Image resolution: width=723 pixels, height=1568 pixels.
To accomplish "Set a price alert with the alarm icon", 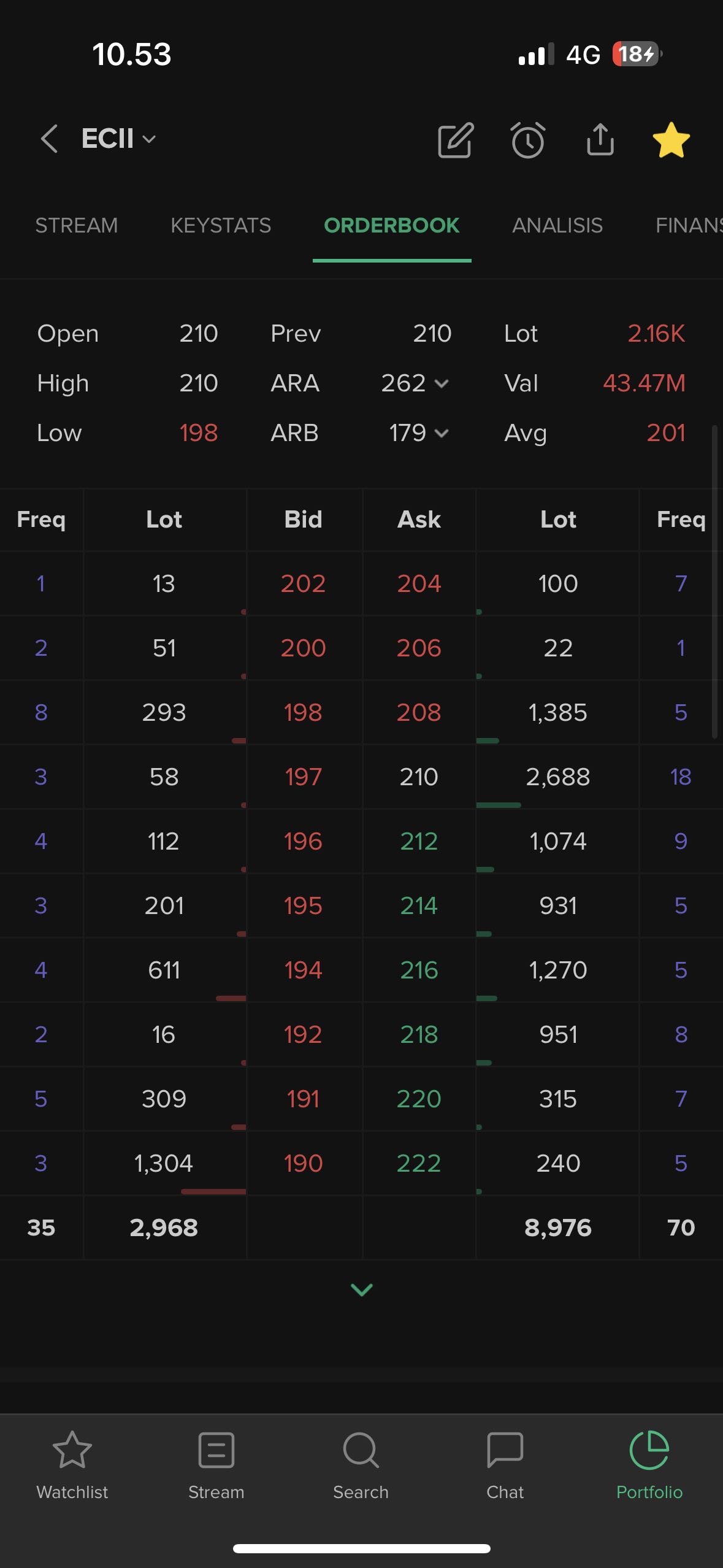I will coord(527,140).
